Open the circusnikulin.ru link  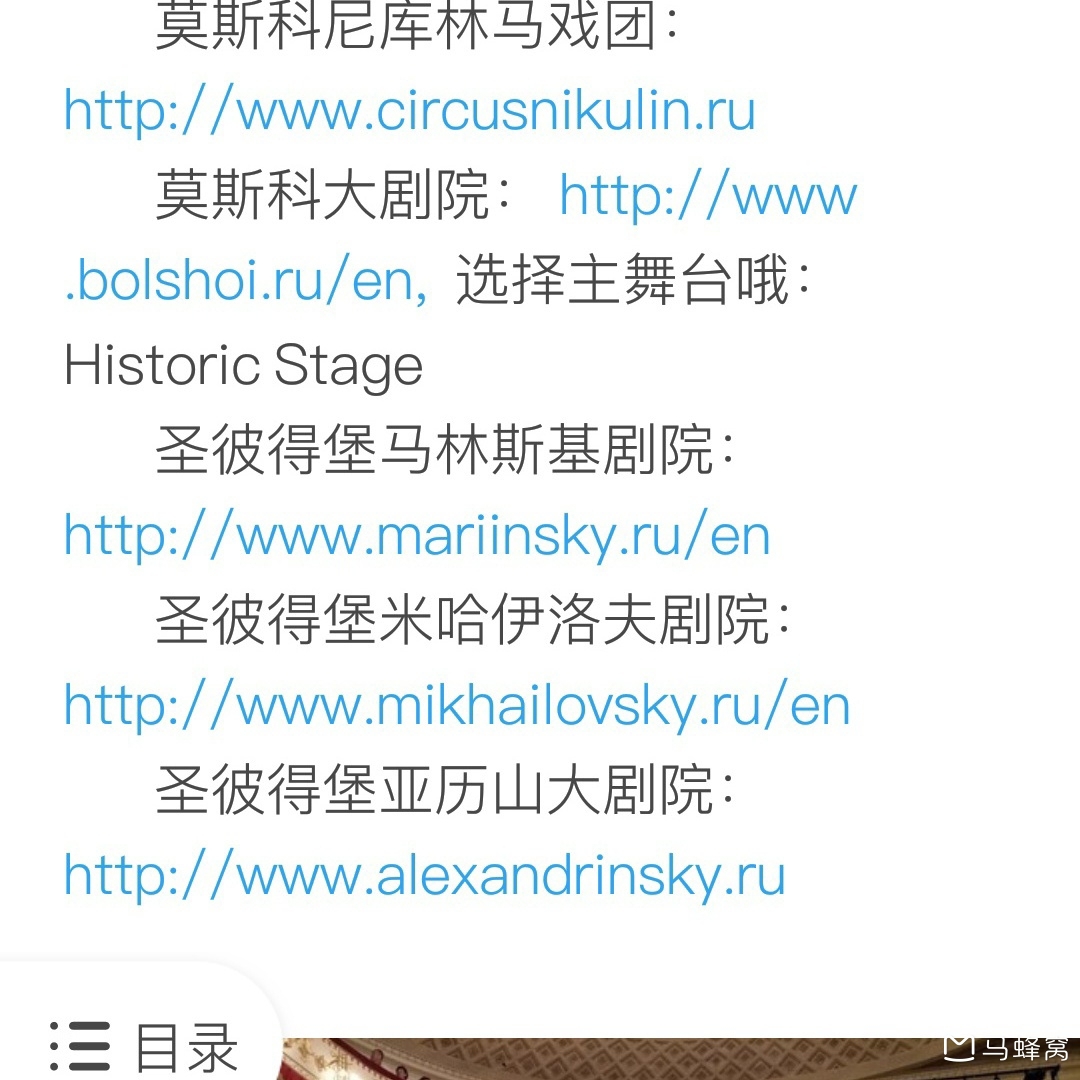click(409, 111)
